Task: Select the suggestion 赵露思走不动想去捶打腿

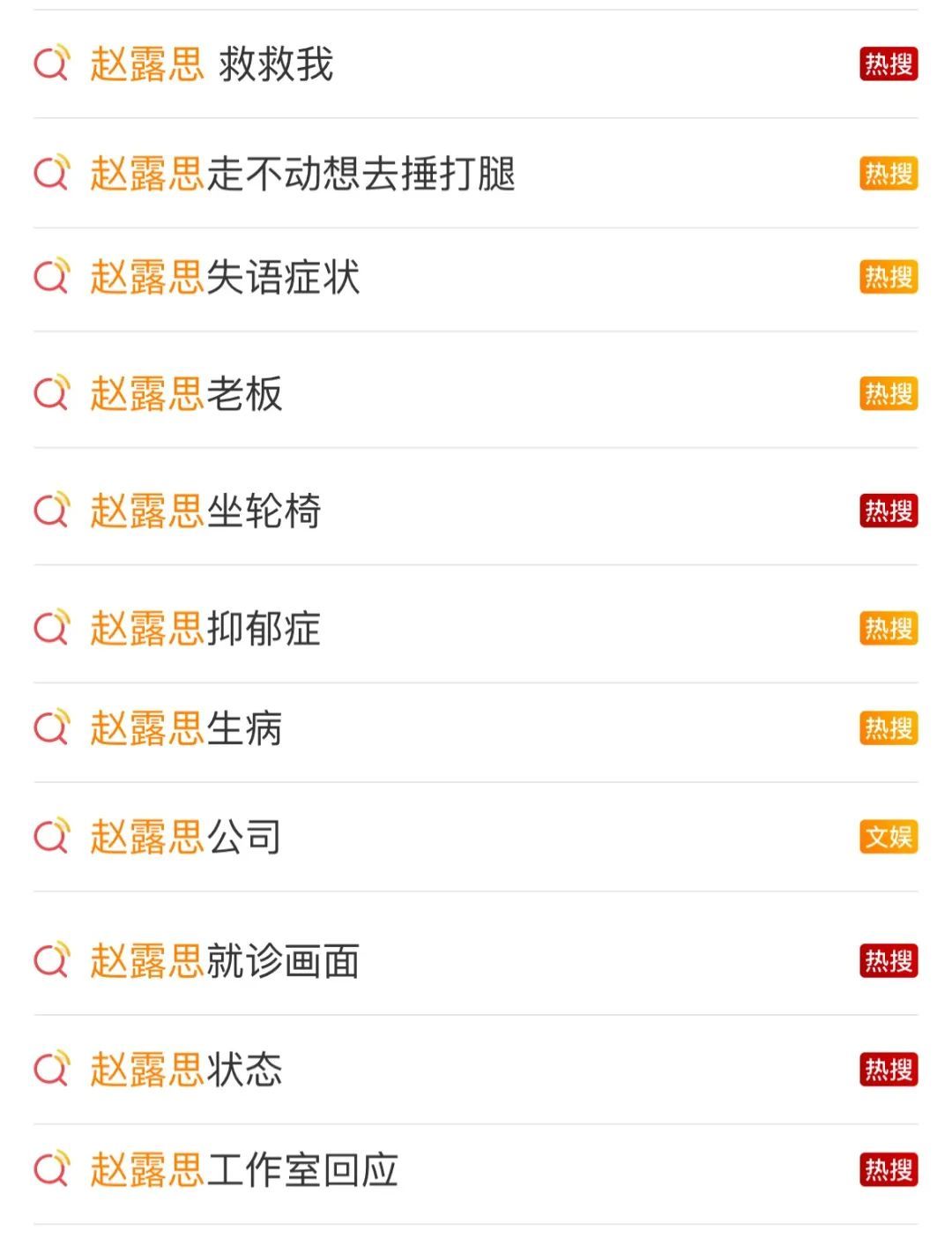Action: tap(302, 174)
